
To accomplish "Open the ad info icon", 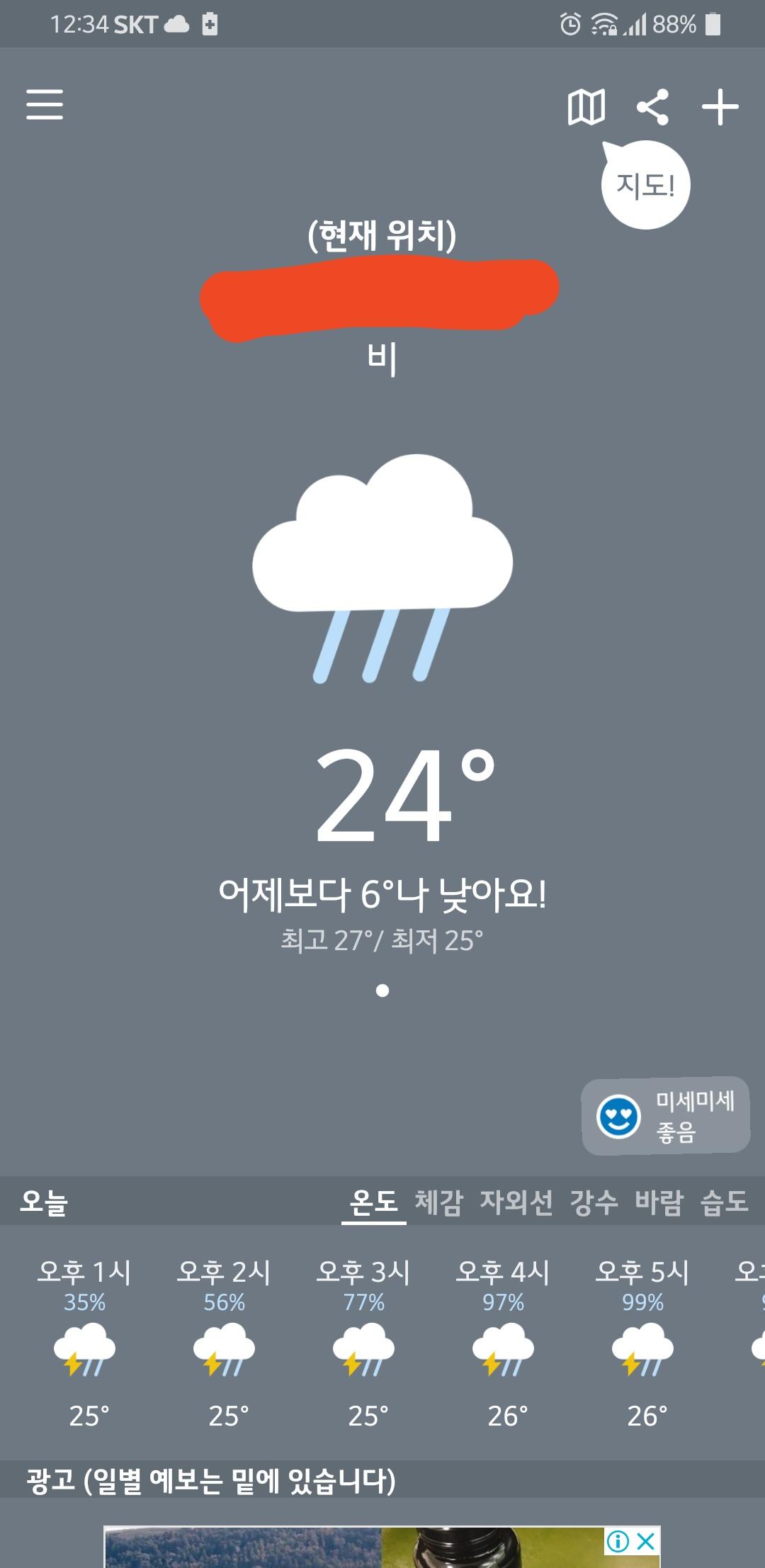I will [x=618, y=1541].
